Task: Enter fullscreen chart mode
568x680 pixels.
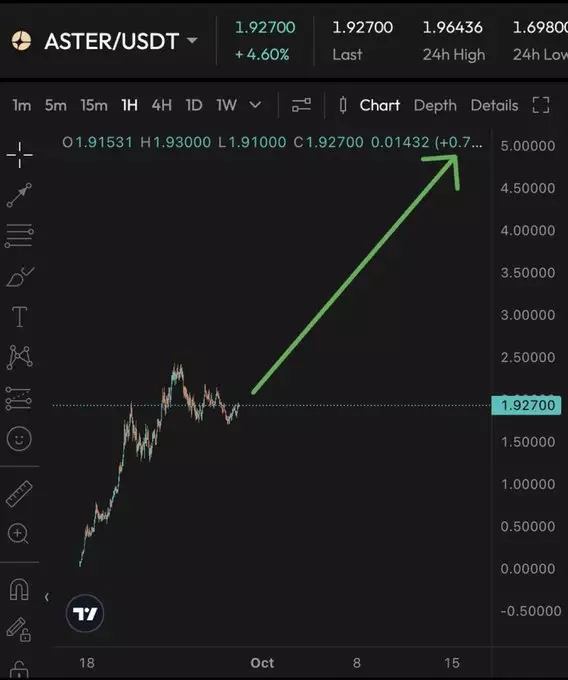Action: (x=541, y=105)
